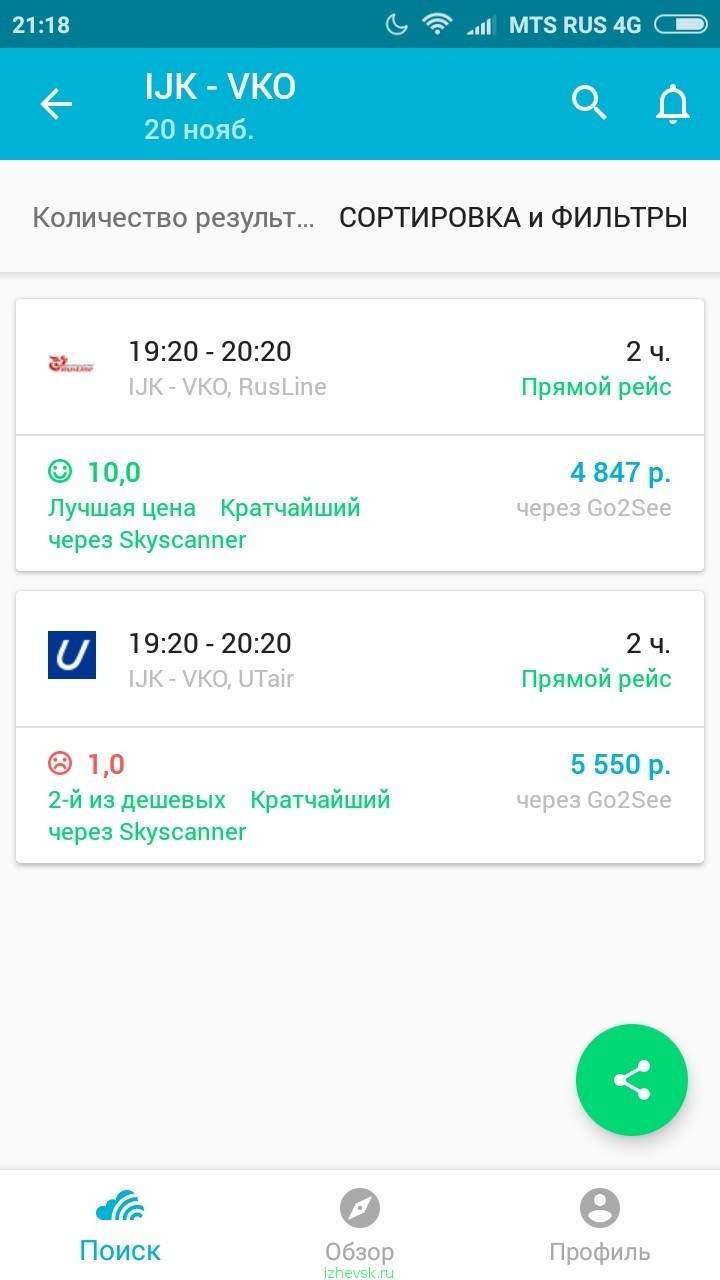Open the price alert bell
Screen dimensions: 720x1280
[x=673, y=103]
